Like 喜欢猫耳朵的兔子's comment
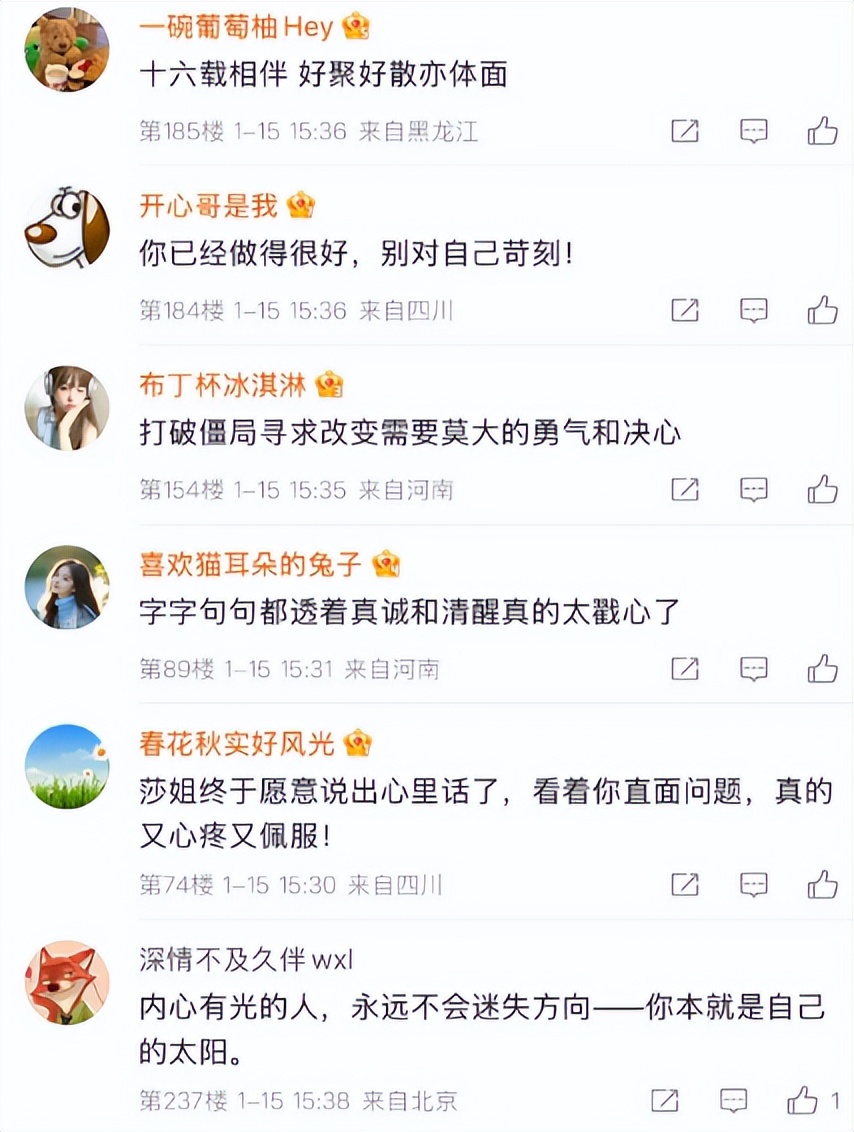 (x=821, y=670)
